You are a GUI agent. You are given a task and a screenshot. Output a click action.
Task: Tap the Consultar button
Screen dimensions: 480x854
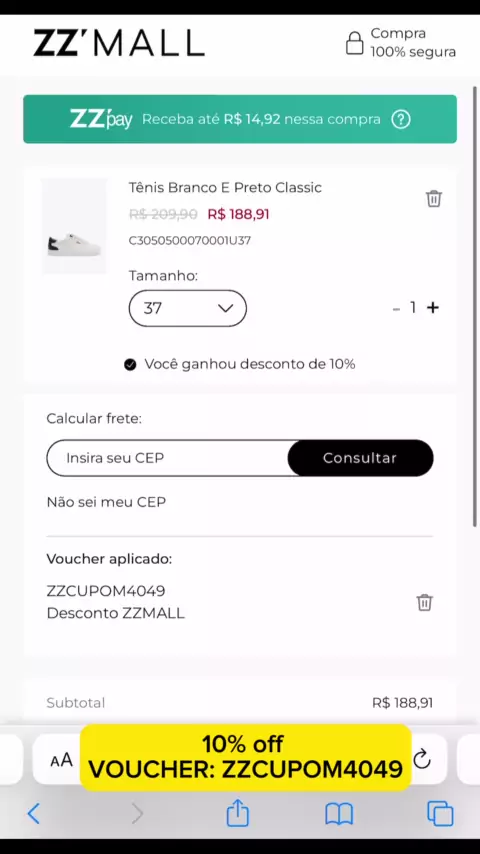coord(360,458)
